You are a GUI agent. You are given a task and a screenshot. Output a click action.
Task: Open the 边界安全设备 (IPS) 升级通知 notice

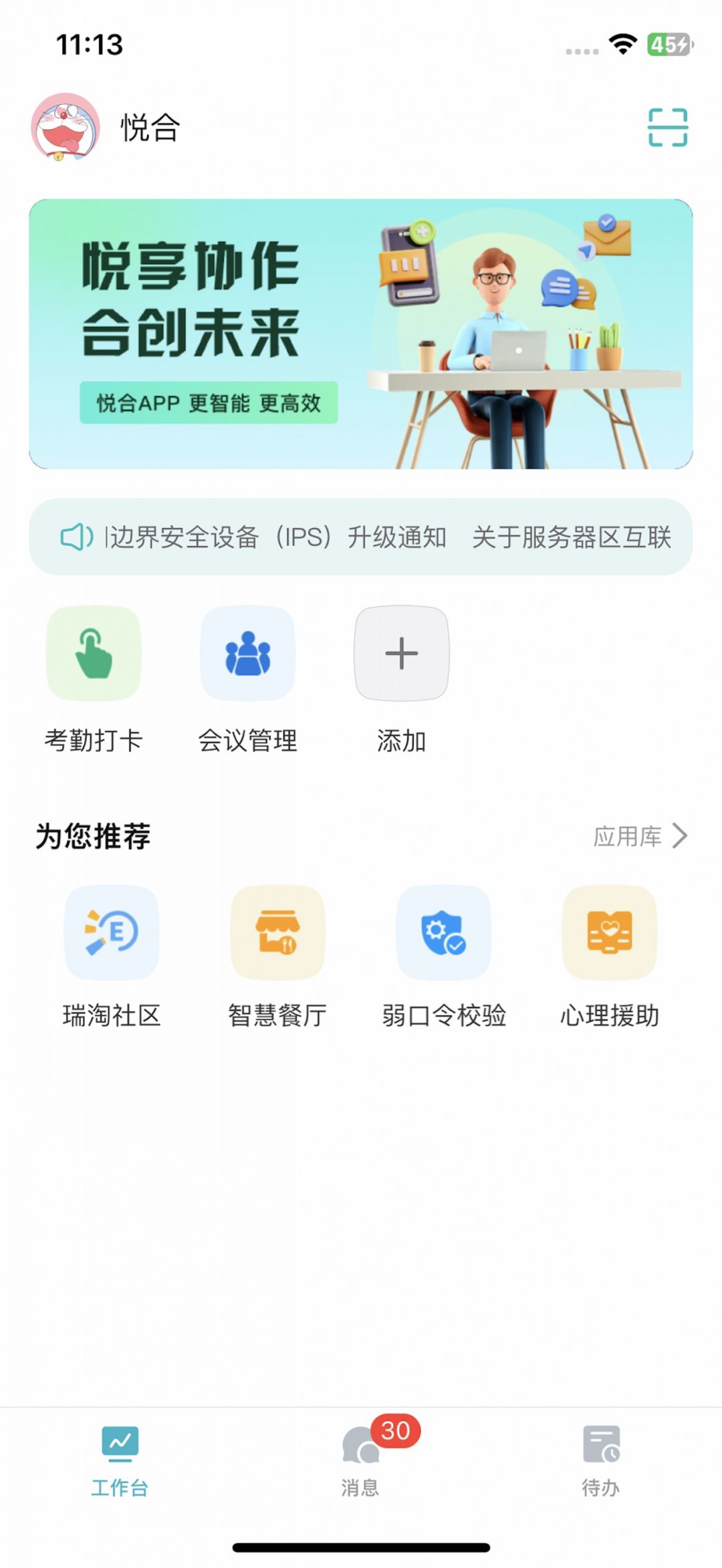coord(277,537)
